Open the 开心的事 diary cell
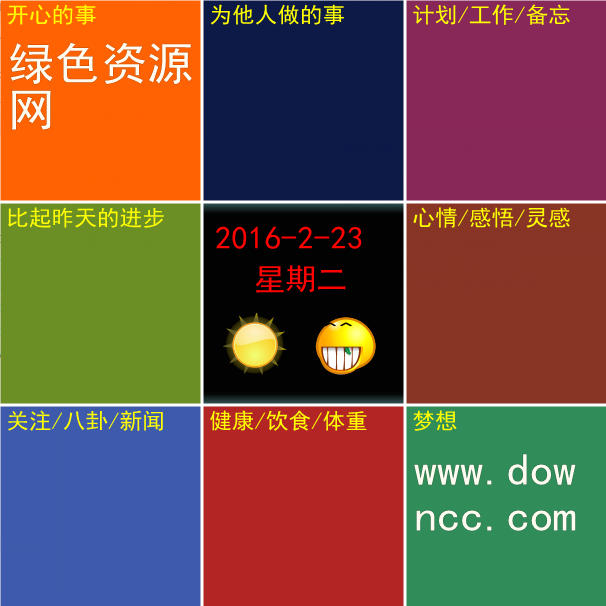 click(100, 100)
